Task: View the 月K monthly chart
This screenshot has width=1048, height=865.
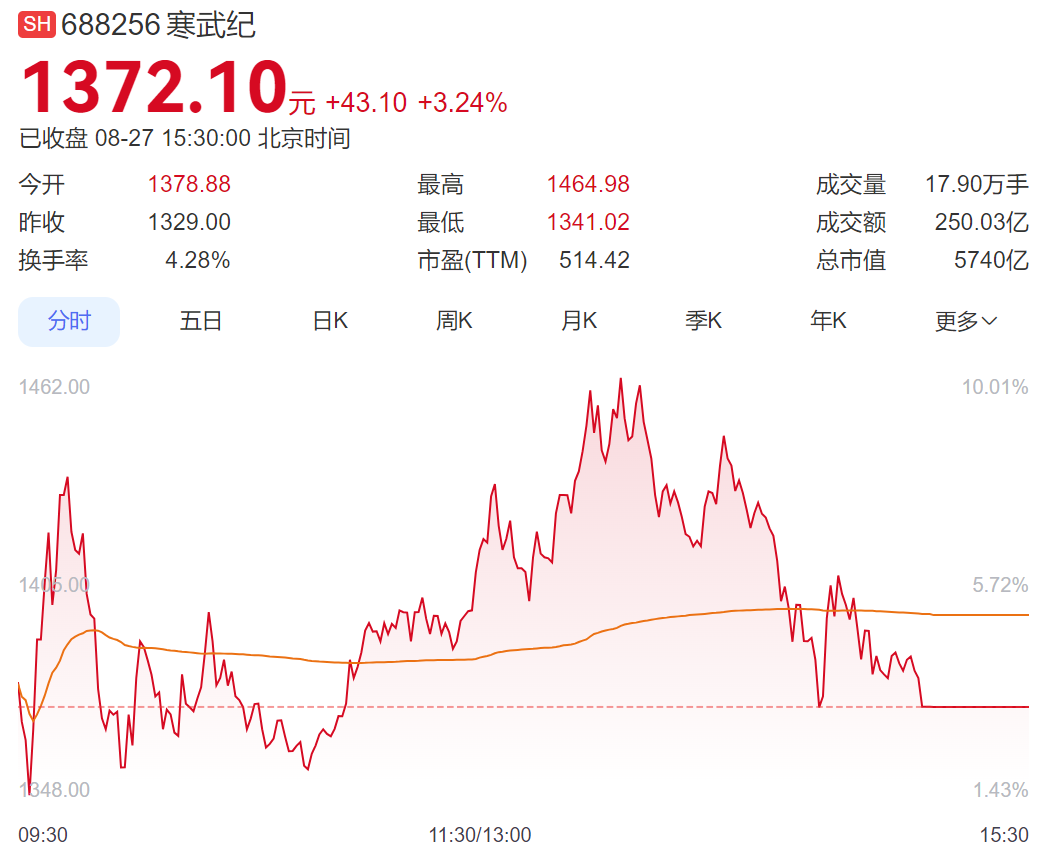Action: click(x=579, y=321)
